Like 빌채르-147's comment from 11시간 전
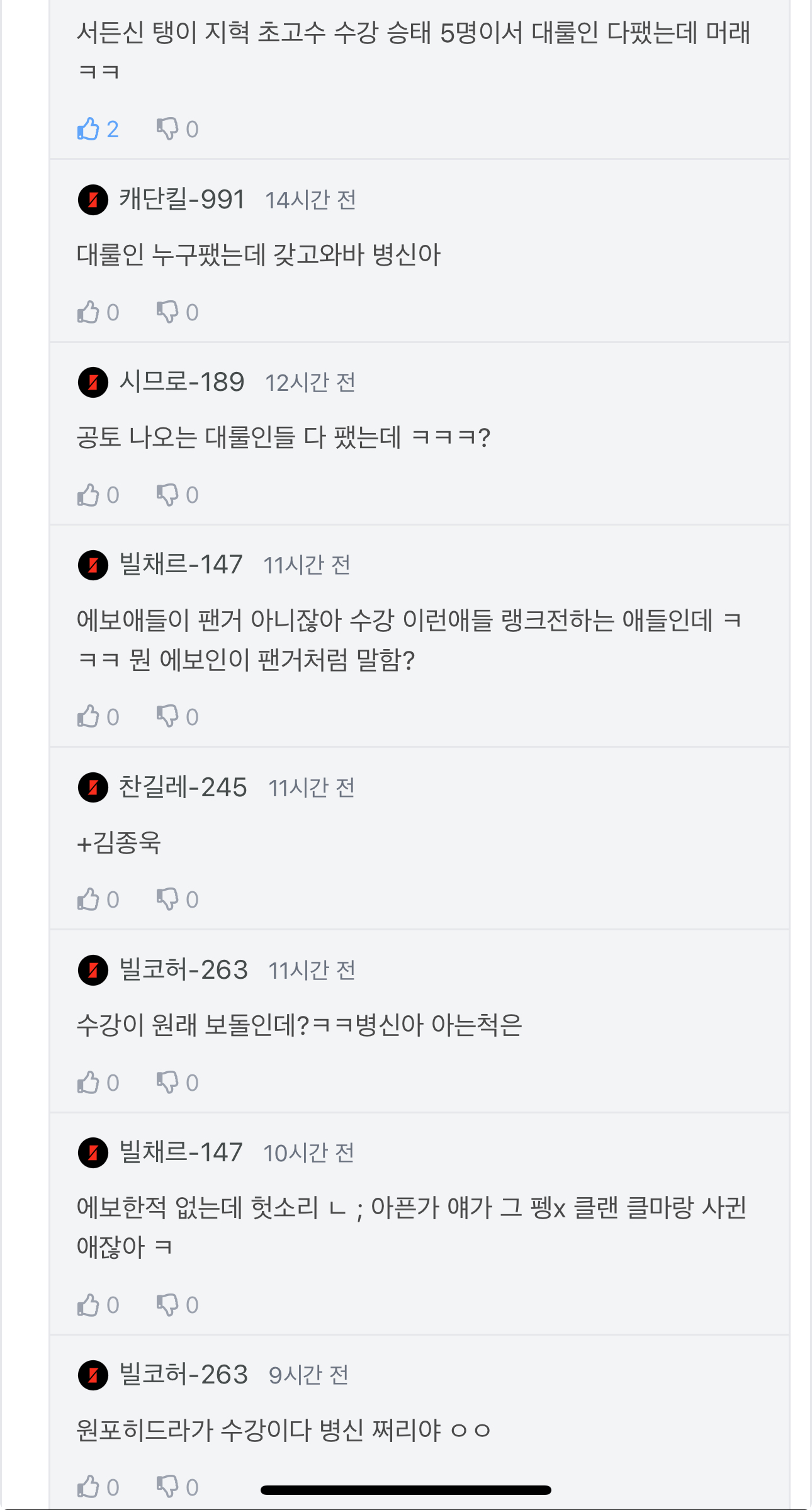812x1510 pixels. pyautogui.click(x=89, y=717)
